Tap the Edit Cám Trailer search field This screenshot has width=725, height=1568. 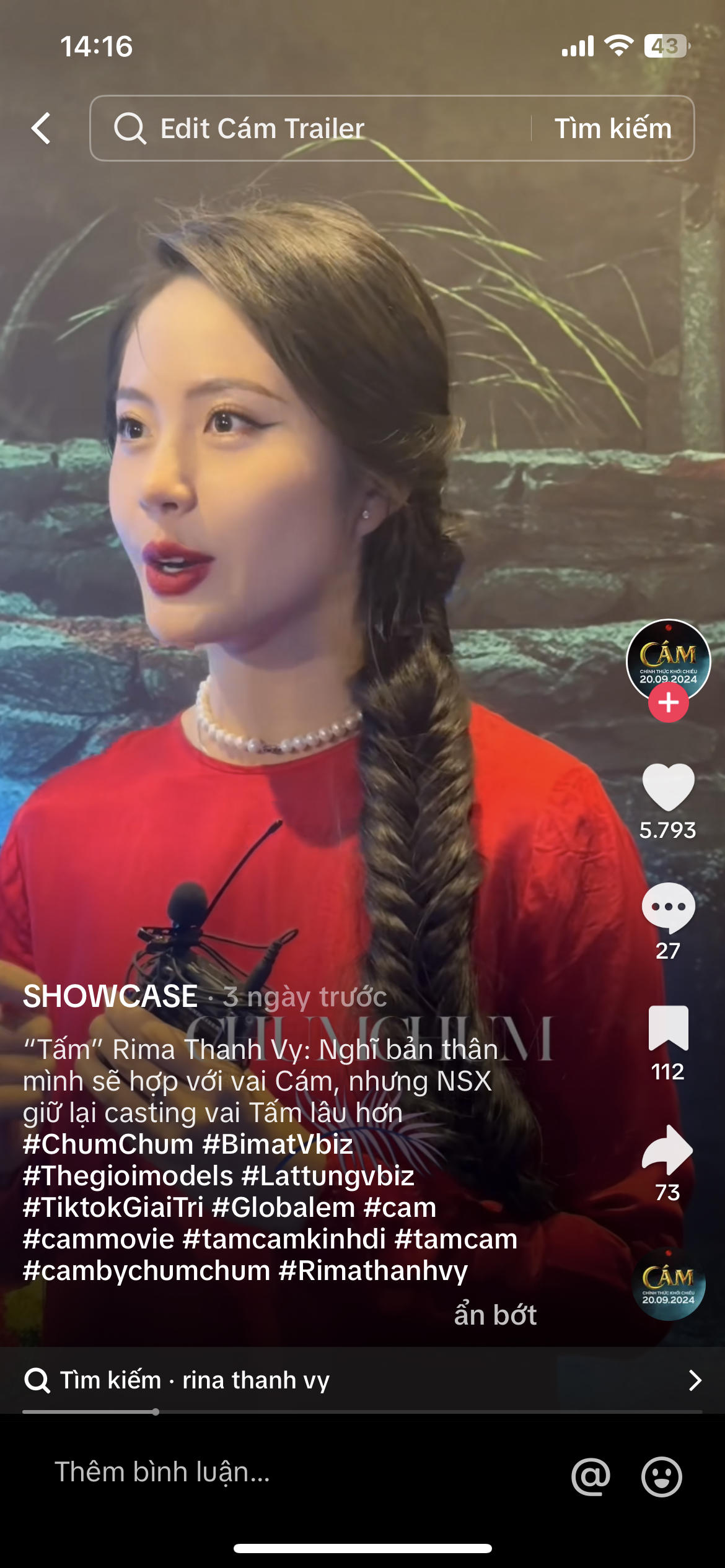[310, 128]
